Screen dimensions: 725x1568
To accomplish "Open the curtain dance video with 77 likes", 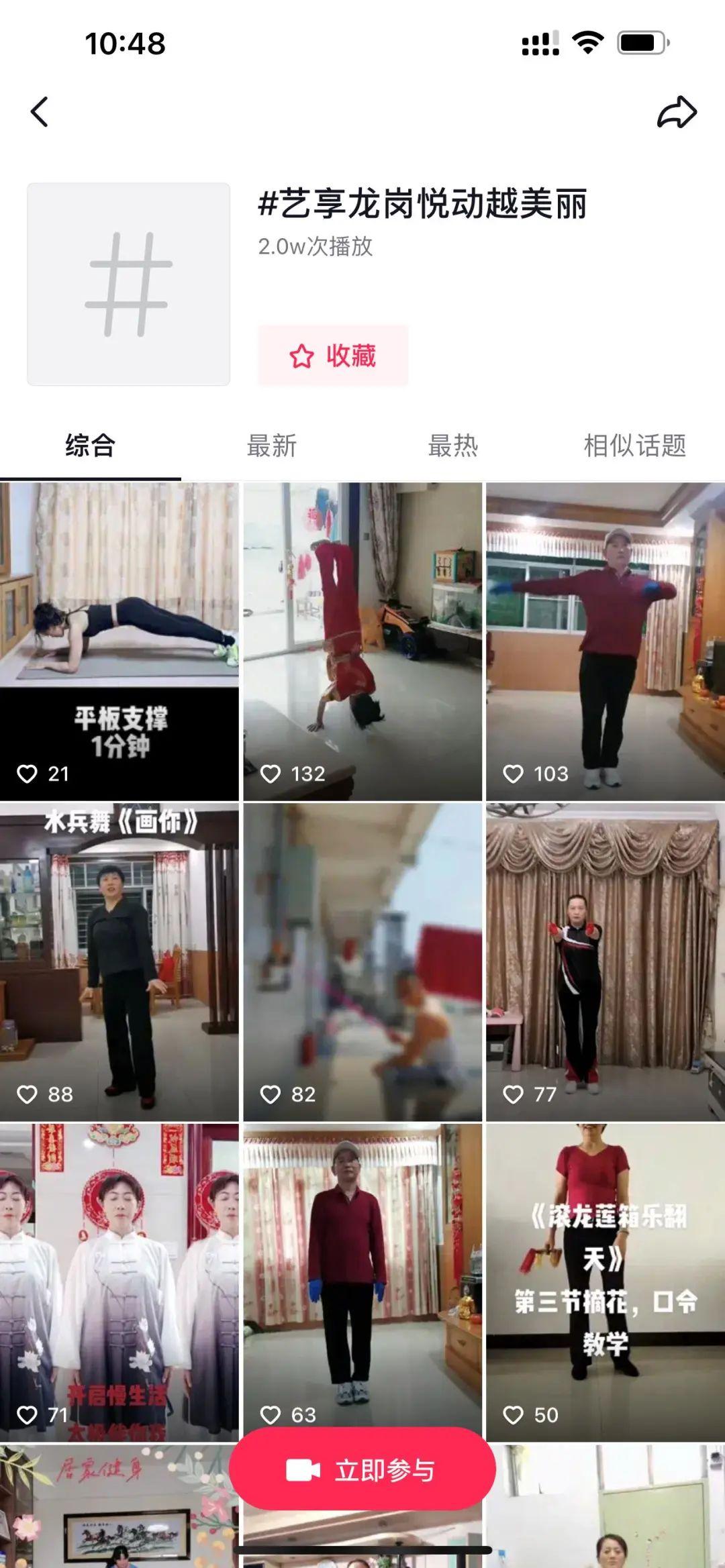I will pos(605,961).
